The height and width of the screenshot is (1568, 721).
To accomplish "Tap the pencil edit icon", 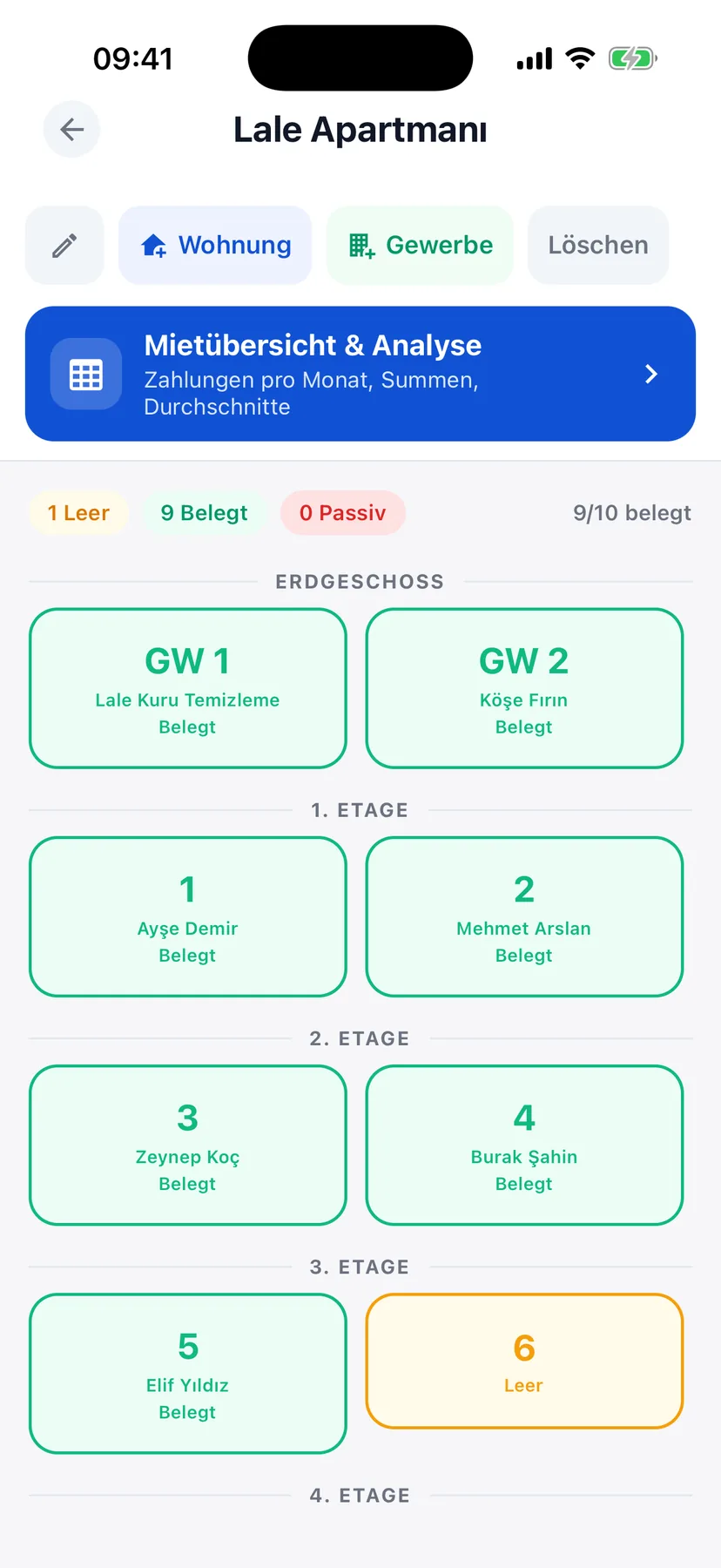I will coord(64,246).
